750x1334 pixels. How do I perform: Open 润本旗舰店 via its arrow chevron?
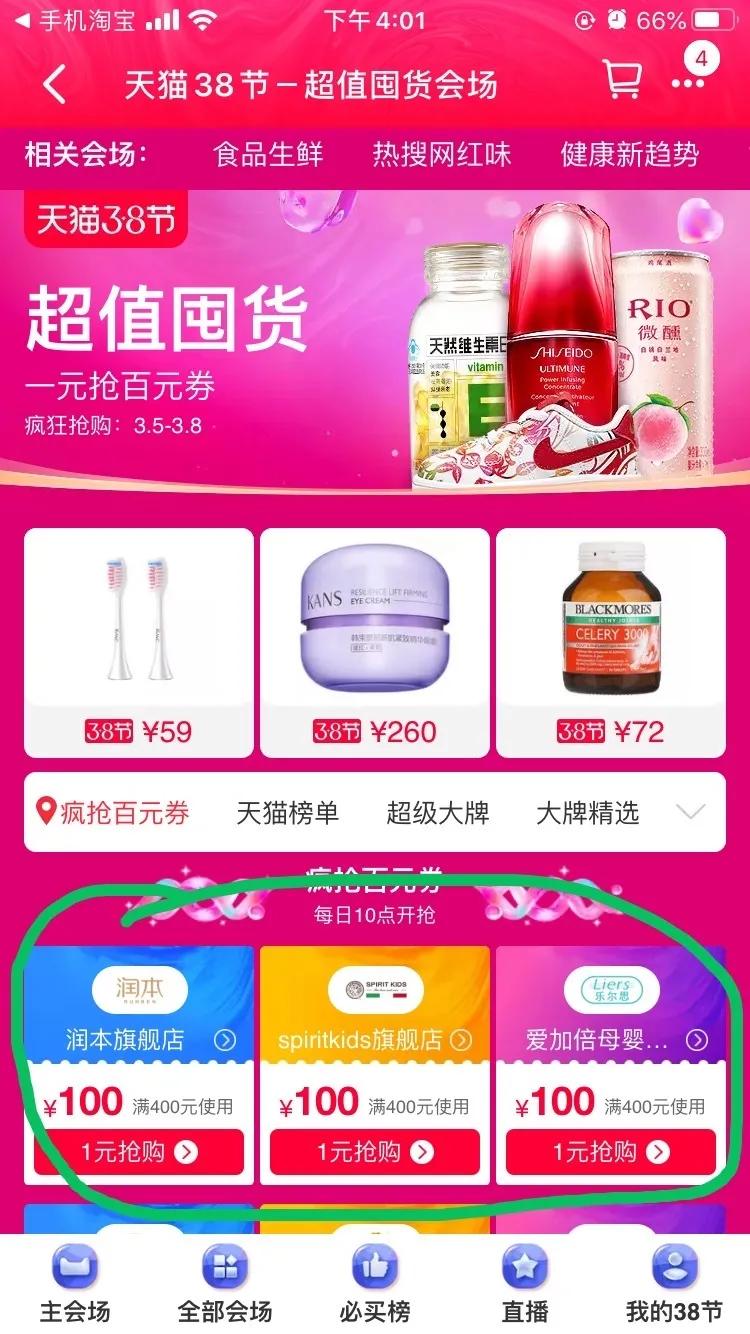[224, 1039]
